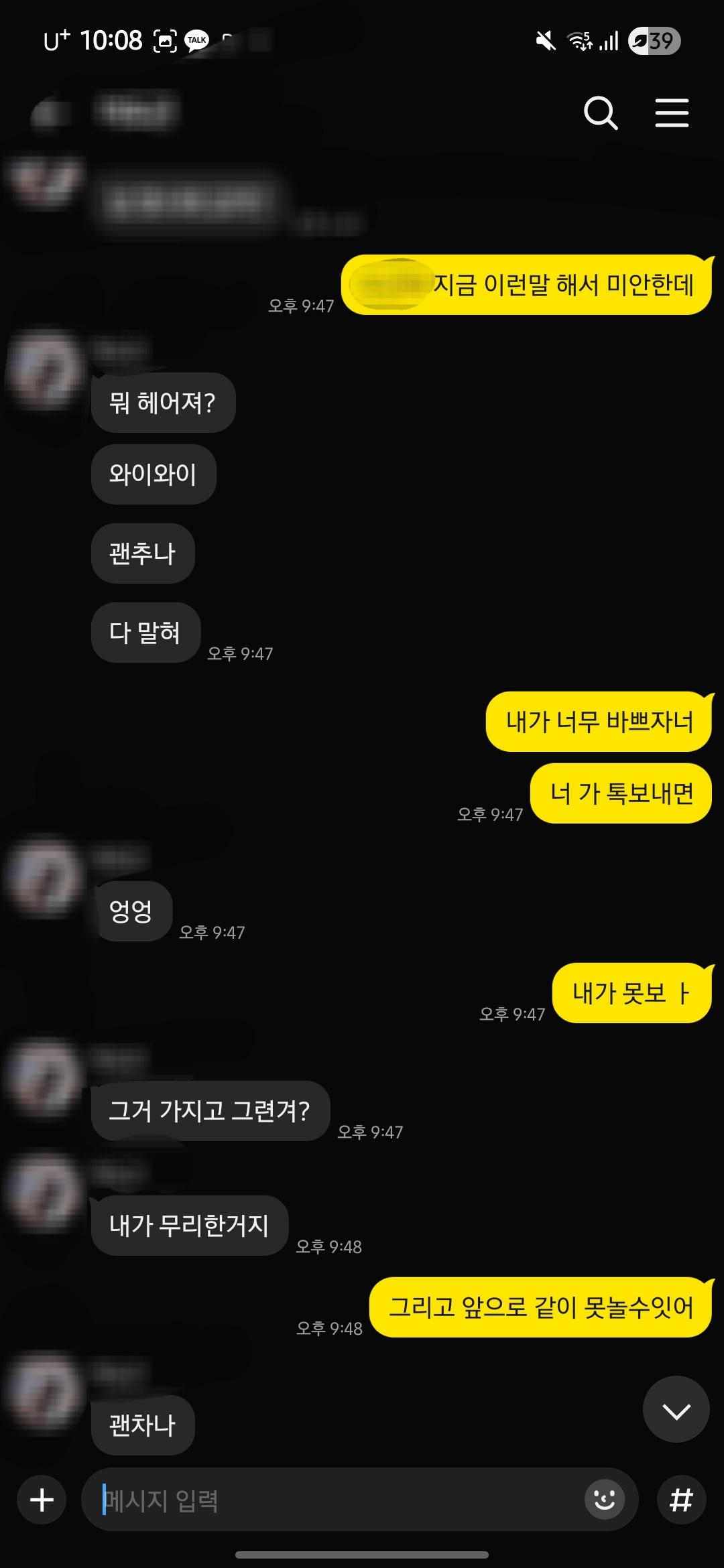Open the hashtag search button
The image size is (724, 1568).
tap(681, 1500)
